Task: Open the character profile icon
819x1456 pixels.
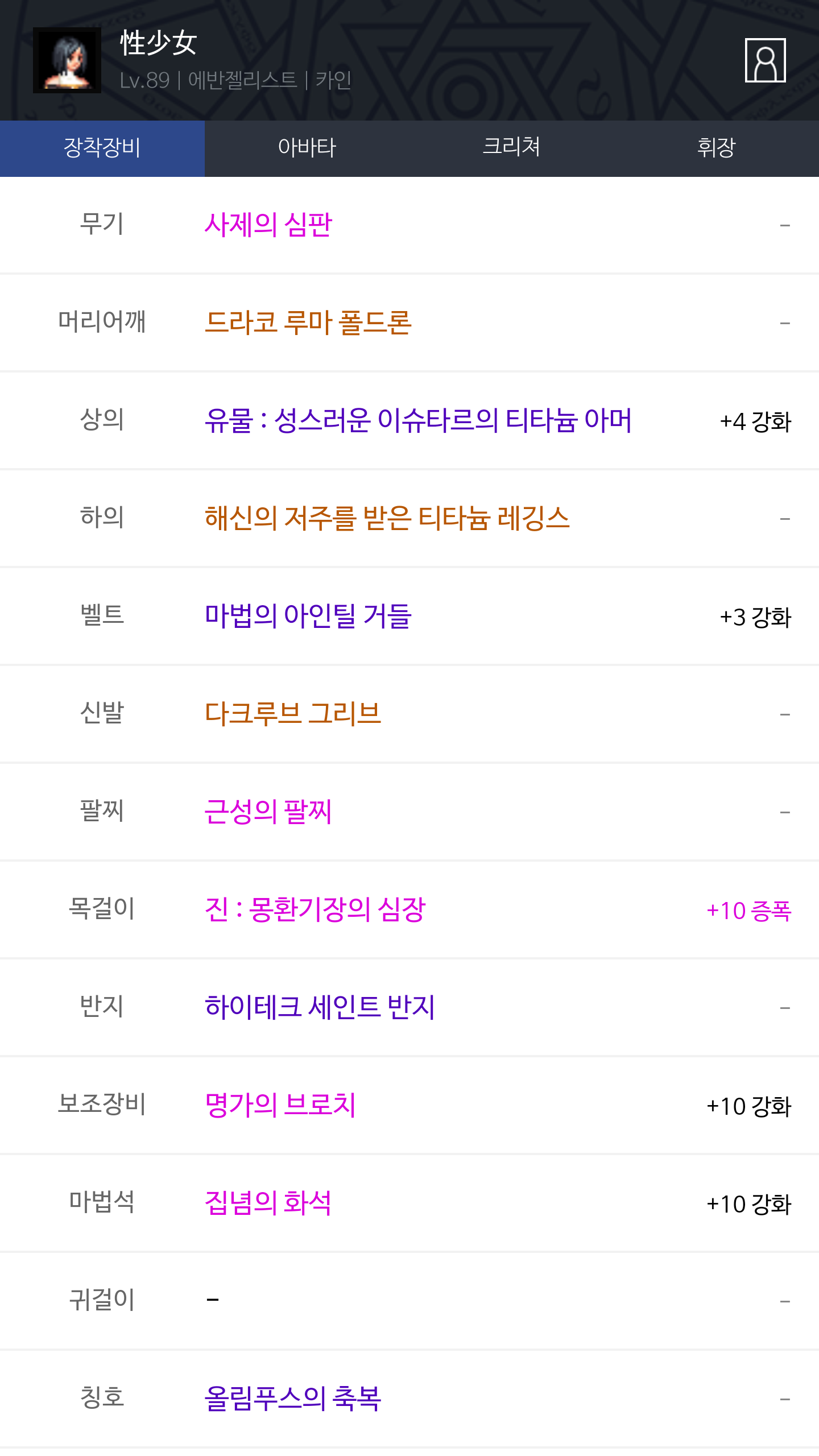Action: click(765, 60)
